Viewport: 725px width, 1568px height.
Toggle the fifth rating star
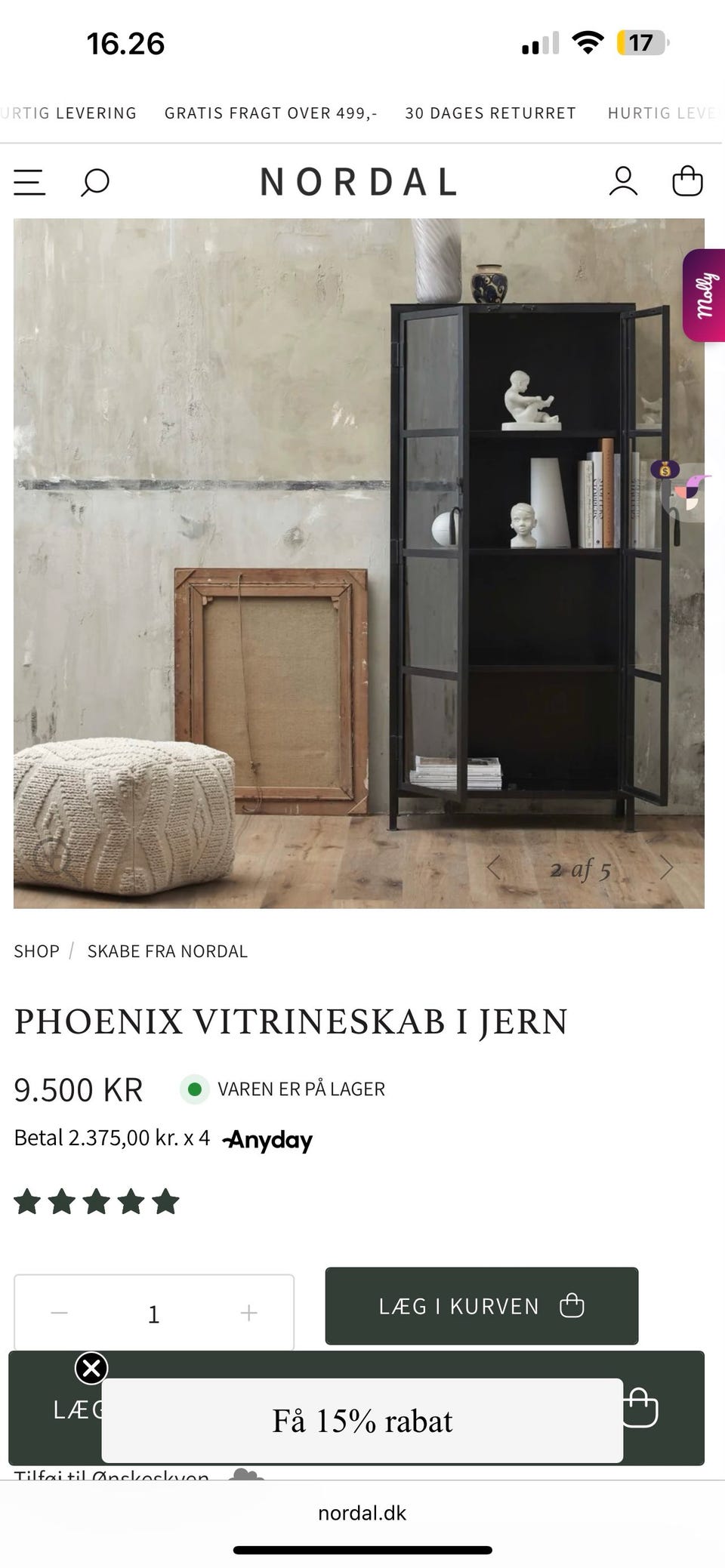coord(168,1201)
